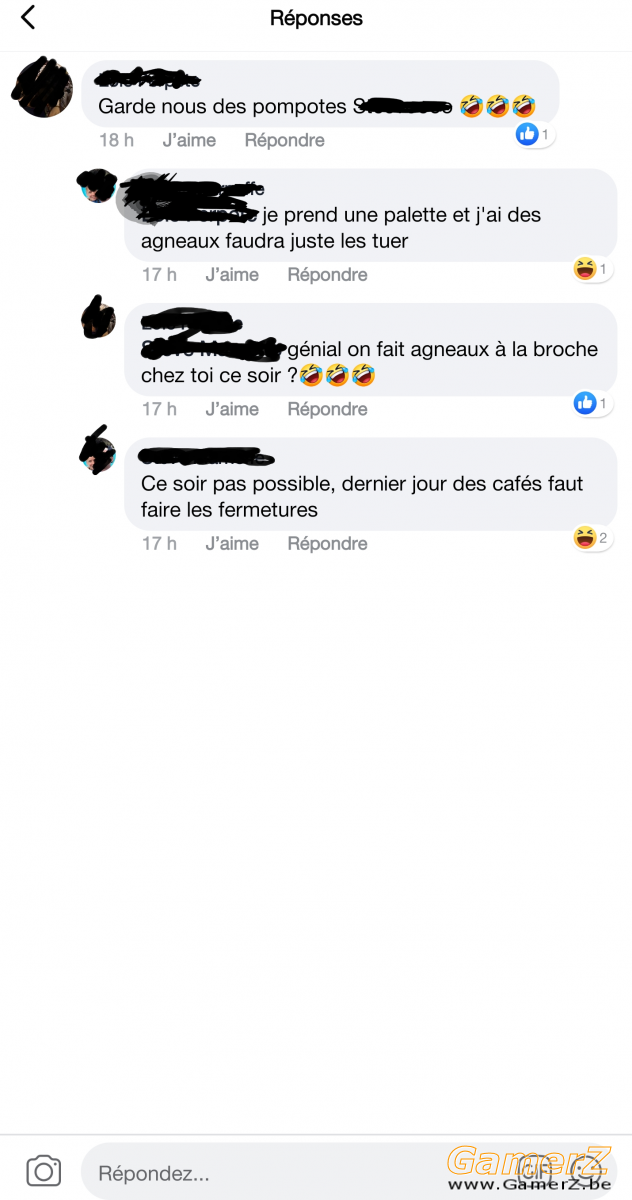
Task: Reply to the 'je prend une palette' comment
Action: tap(327, 274)
